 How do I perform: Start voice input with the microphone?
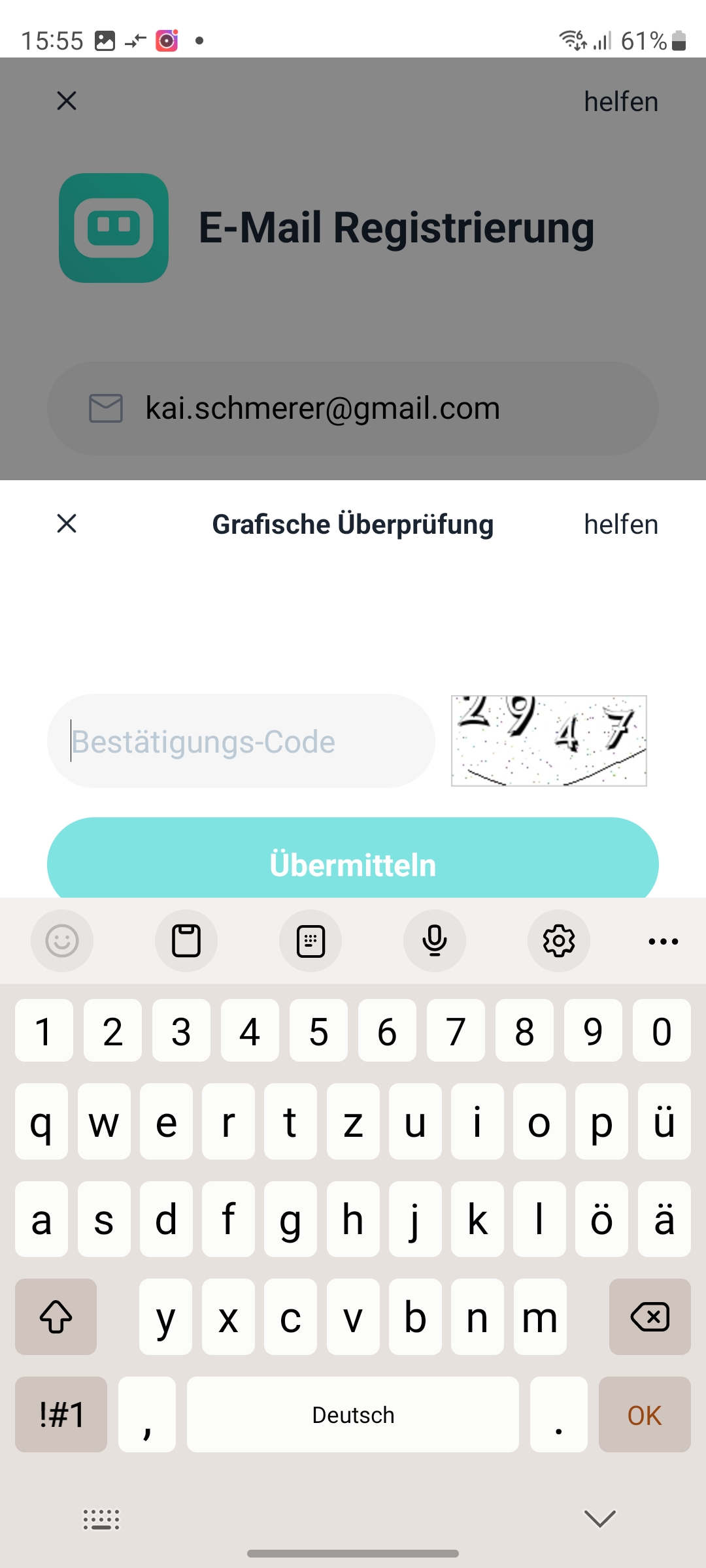pos(435,941)
